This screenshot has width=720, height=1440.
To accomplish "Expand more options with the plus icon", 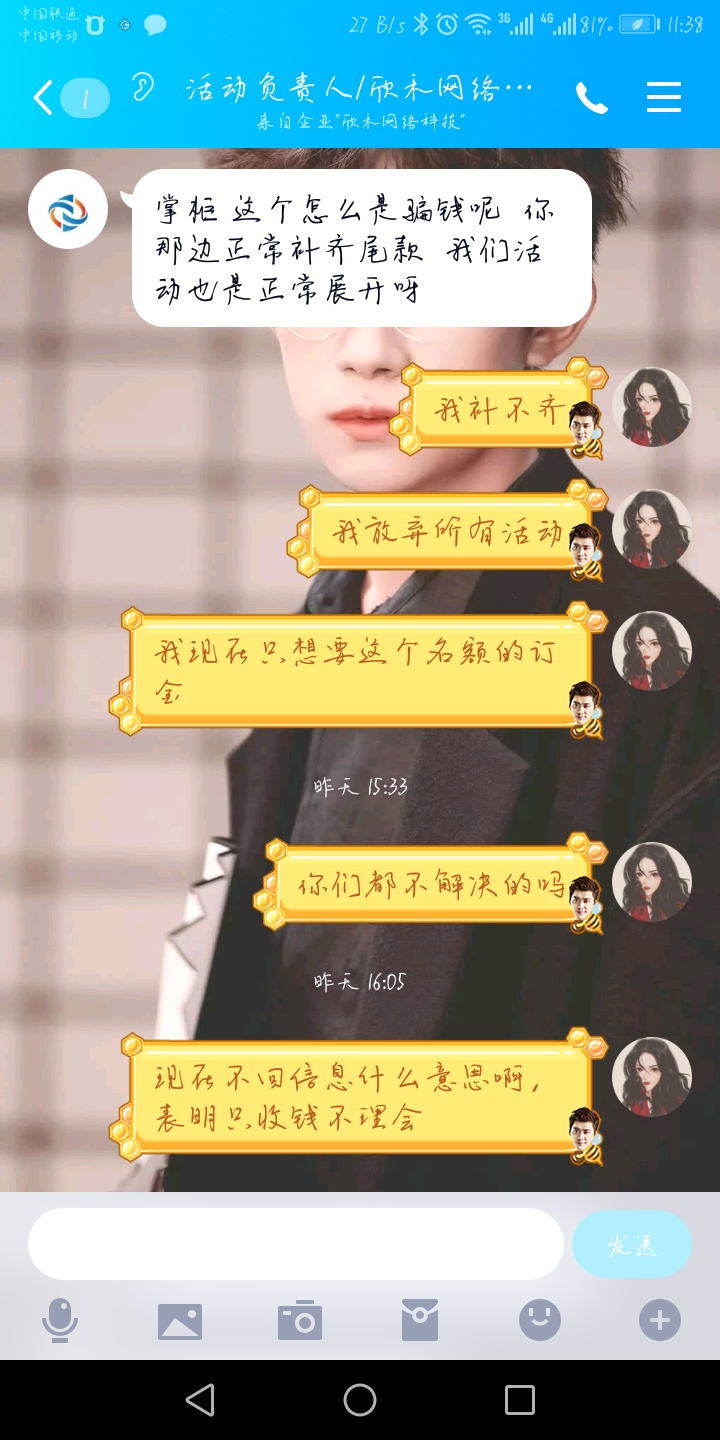I will point(660,1321).
